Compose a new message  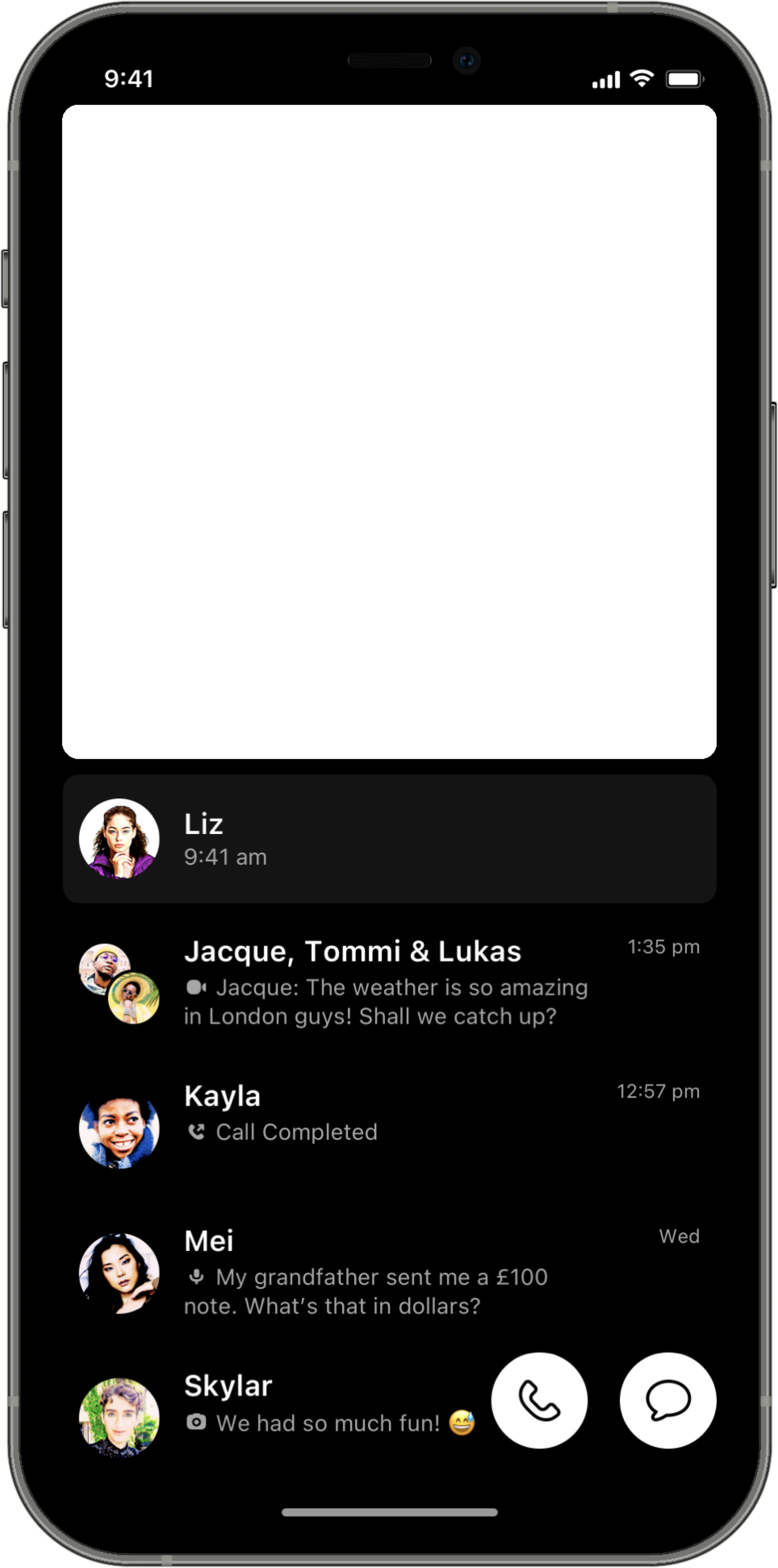[667, 1400]
